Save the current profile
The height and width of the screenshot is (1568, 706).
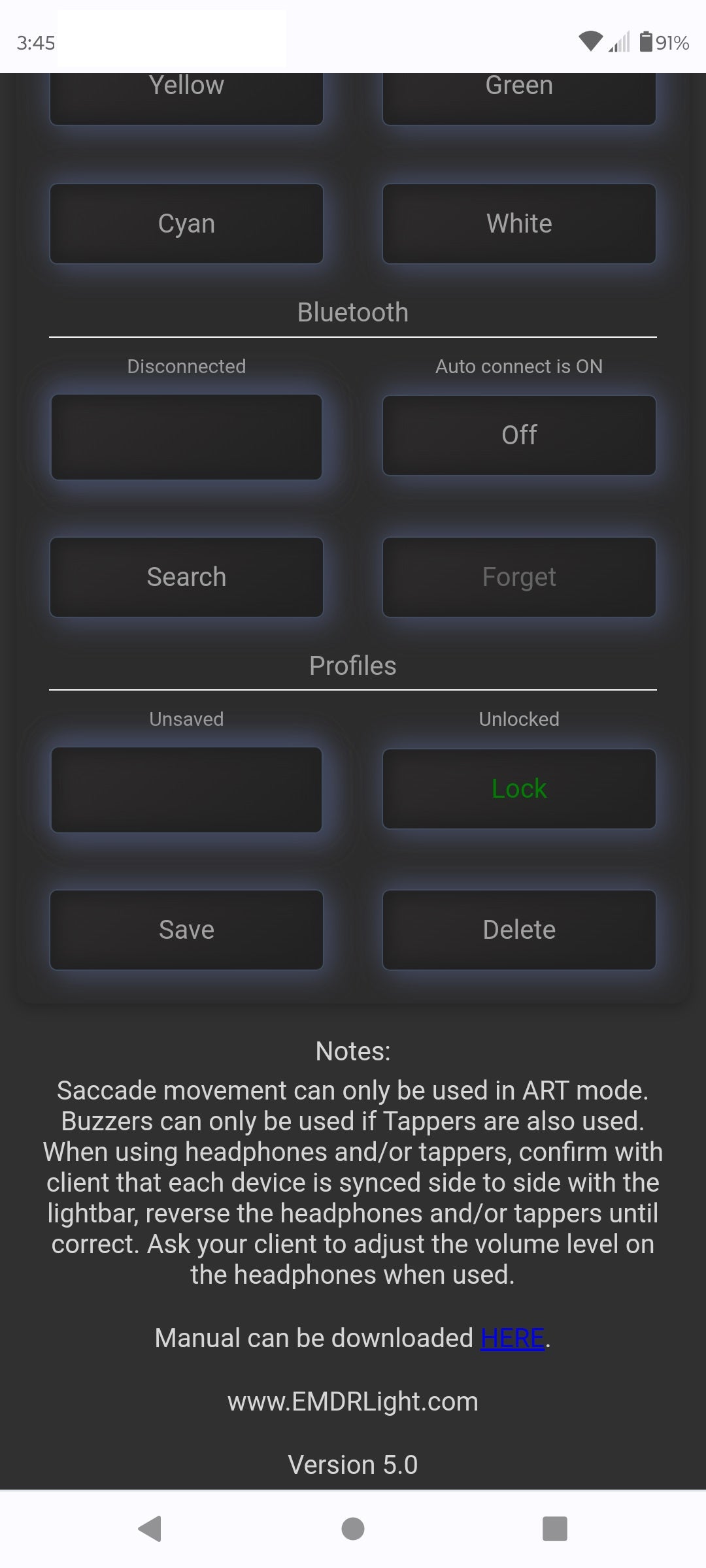coord(186,930)
